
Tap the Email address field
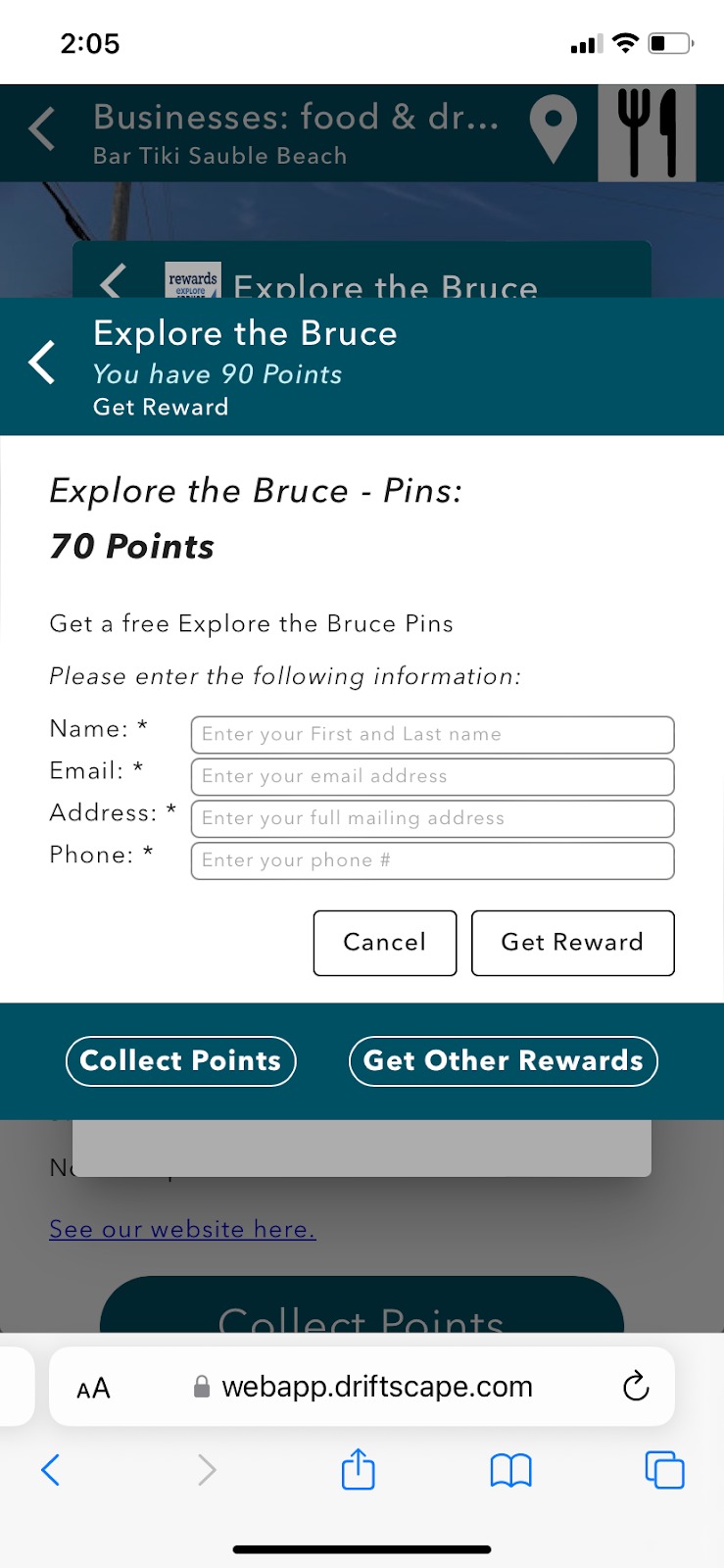432,776
